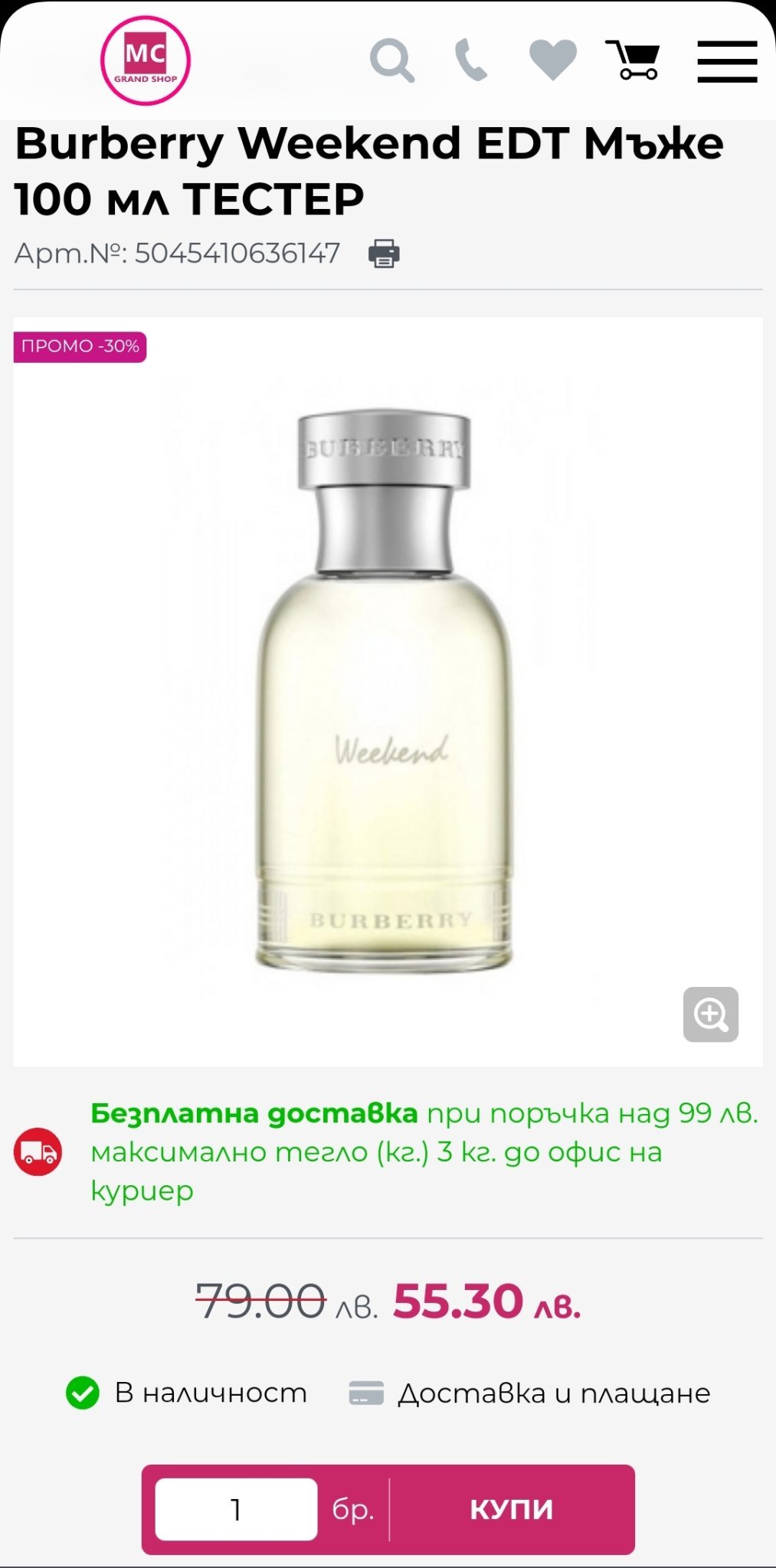Zoom the Burberry Weekend product image
The height and width of the screenshot is (1568, 776).
[x=710, y=1014]
